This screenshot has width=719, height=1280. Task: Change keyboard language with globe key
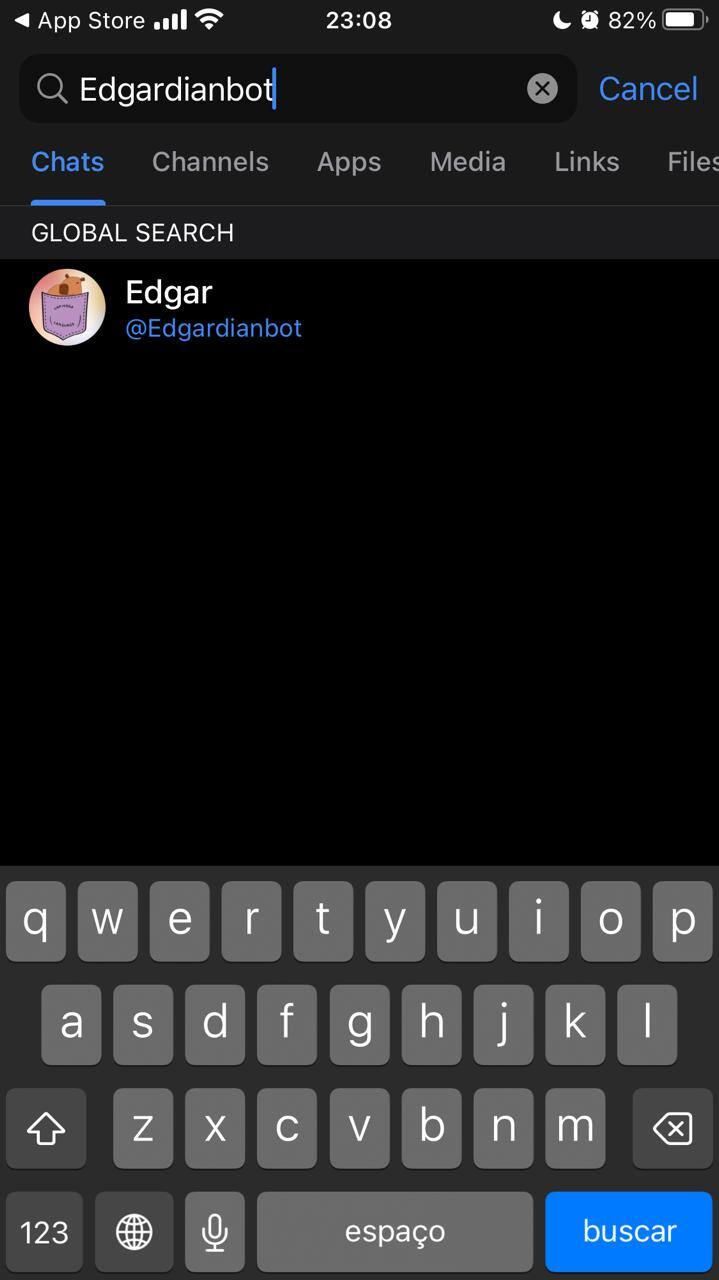click(134, 1231)
